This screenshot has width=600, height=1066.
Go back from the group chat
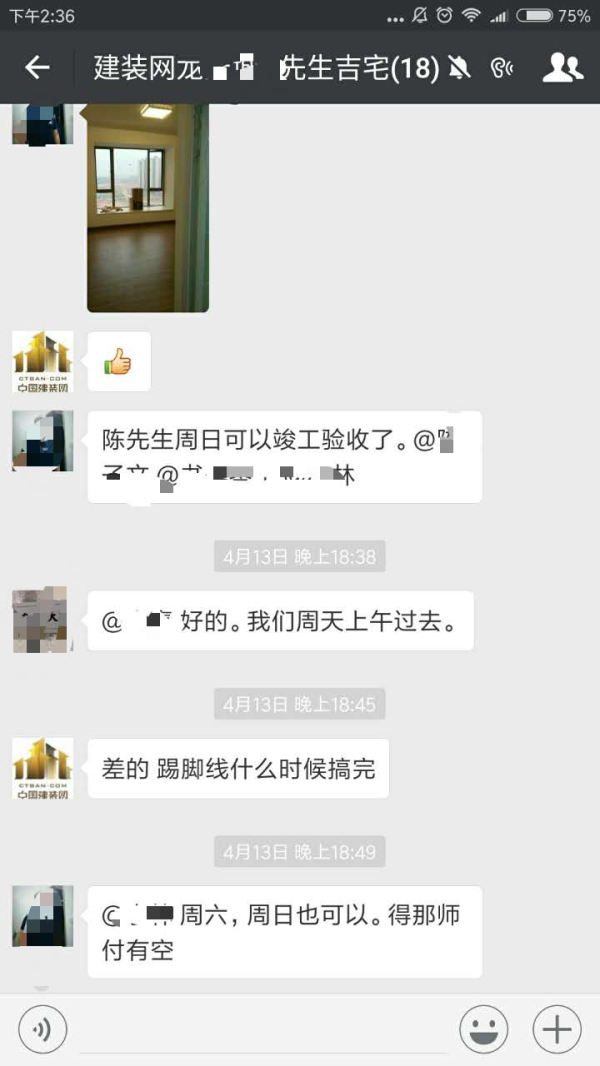37,68
